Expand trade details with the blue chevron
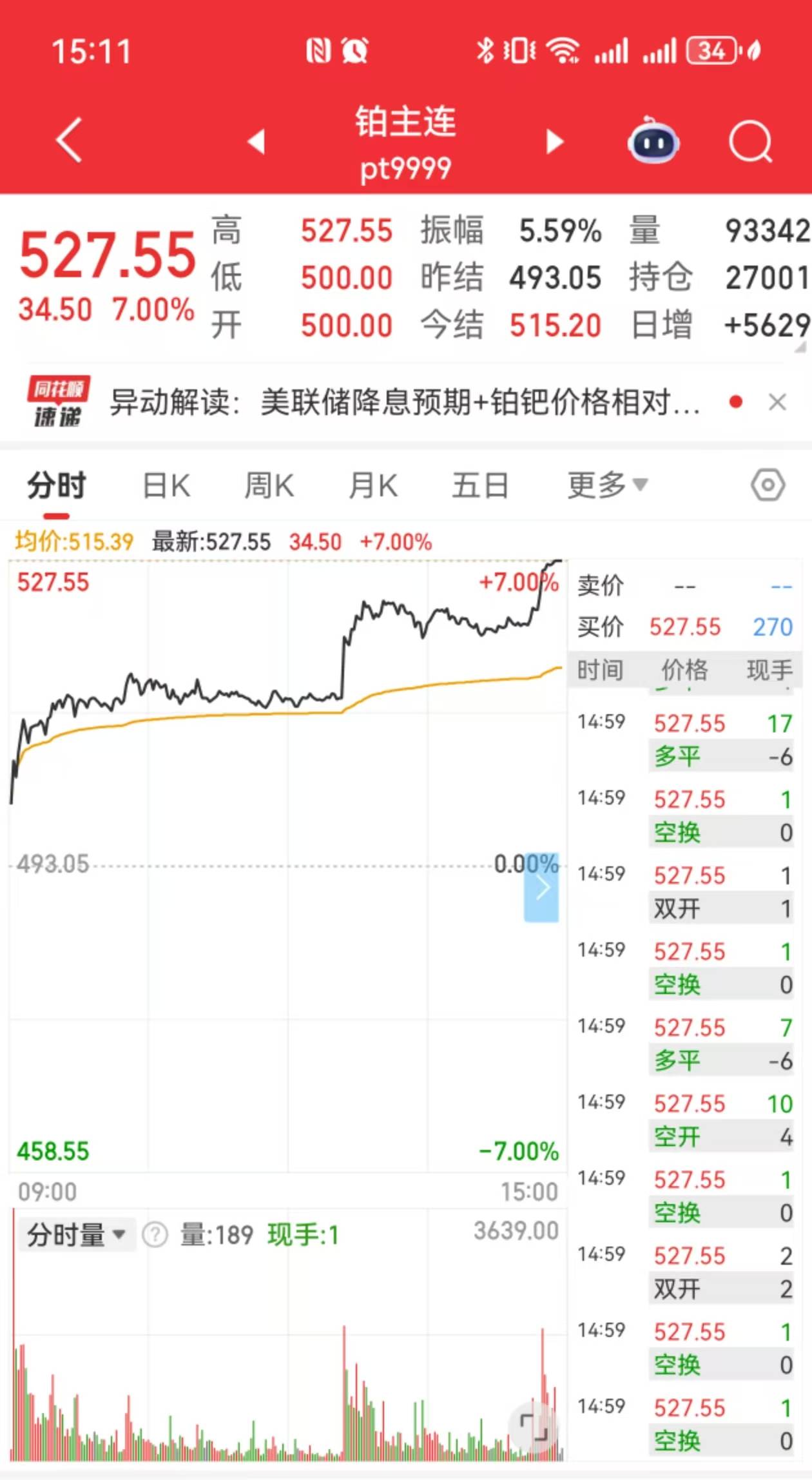Viewport: 812px width, 1480px height. 542,886
